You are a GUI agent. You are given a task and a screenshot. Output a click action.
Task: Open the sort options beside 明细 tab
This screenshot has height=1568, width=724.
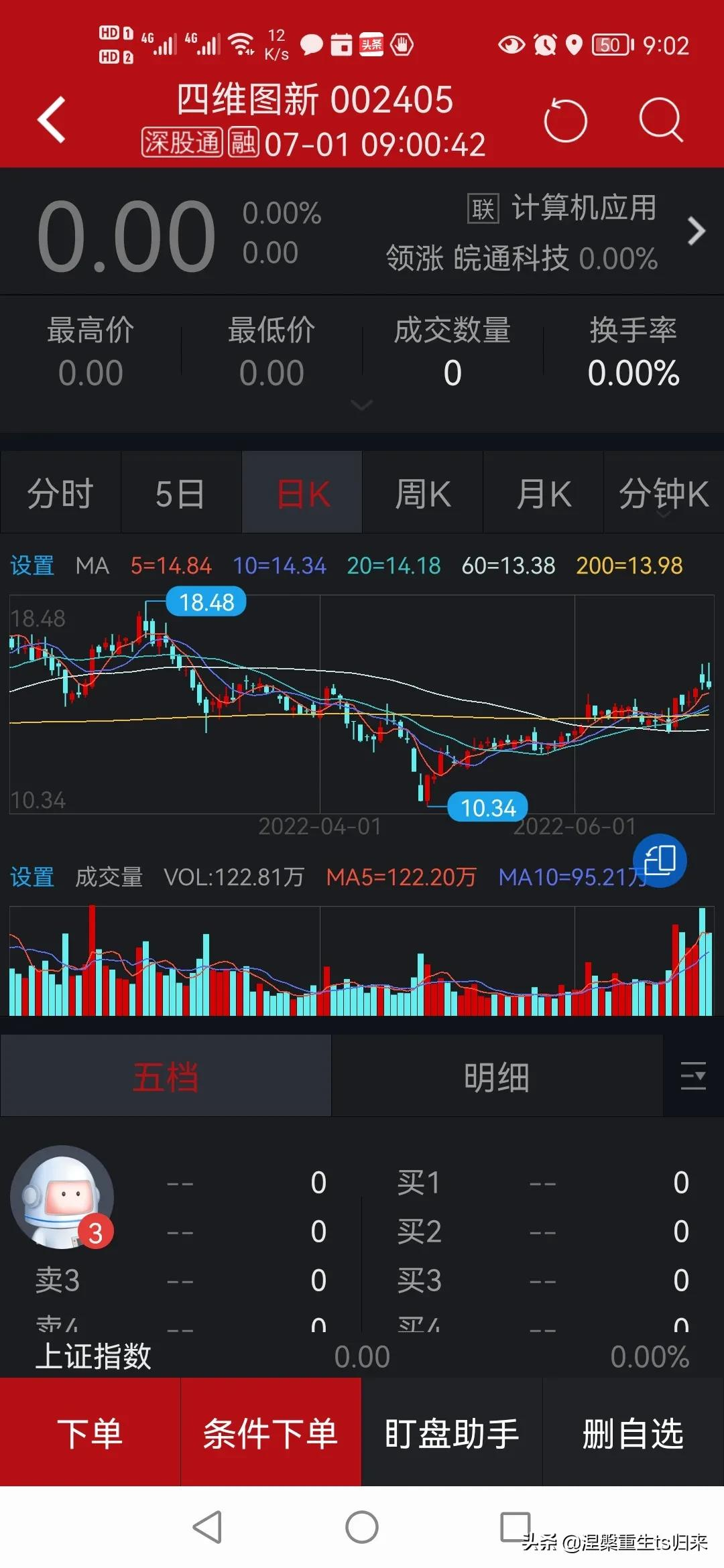(x=695, y=1077)
